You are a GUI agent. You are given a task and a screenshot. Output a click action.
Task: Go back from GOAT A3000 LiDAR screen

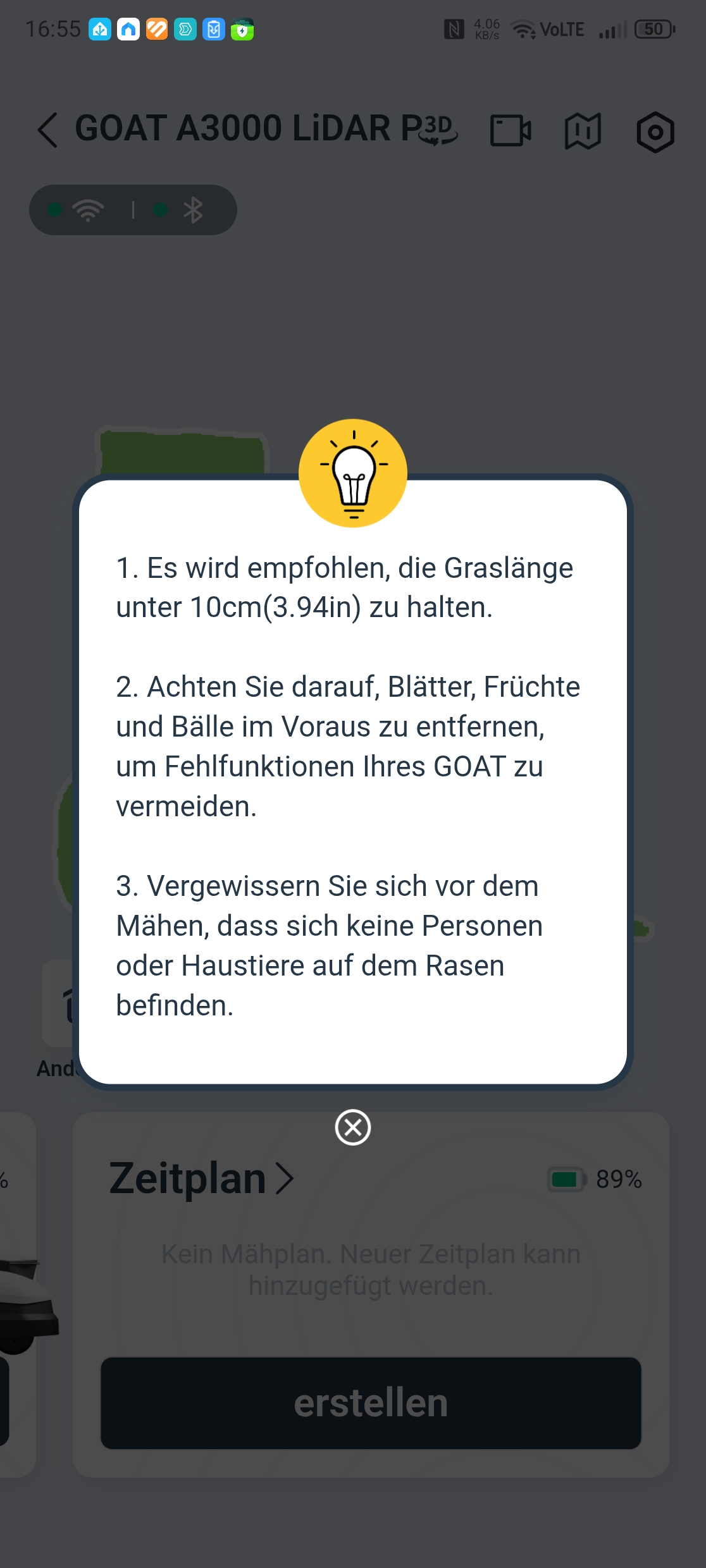pos(48,130)
